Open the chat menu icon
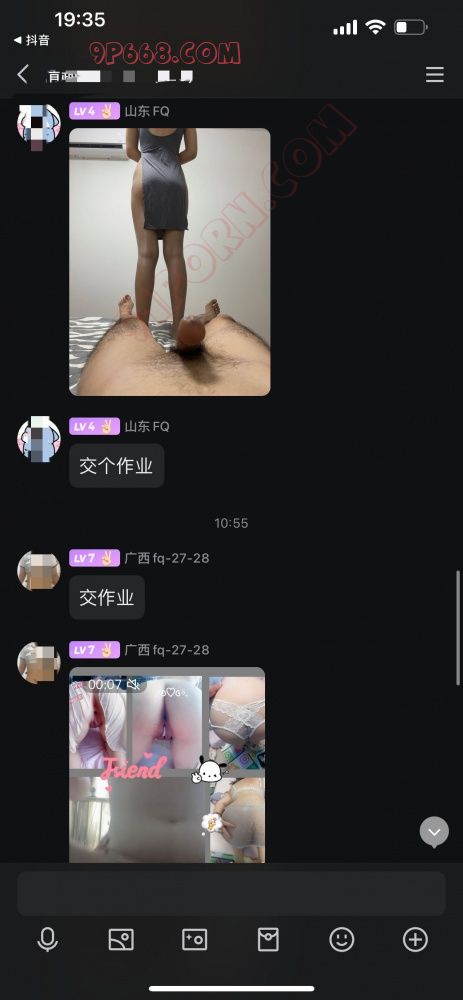Screen dimensions: 463x1000 pyautogui.click(x=434, y=75)
